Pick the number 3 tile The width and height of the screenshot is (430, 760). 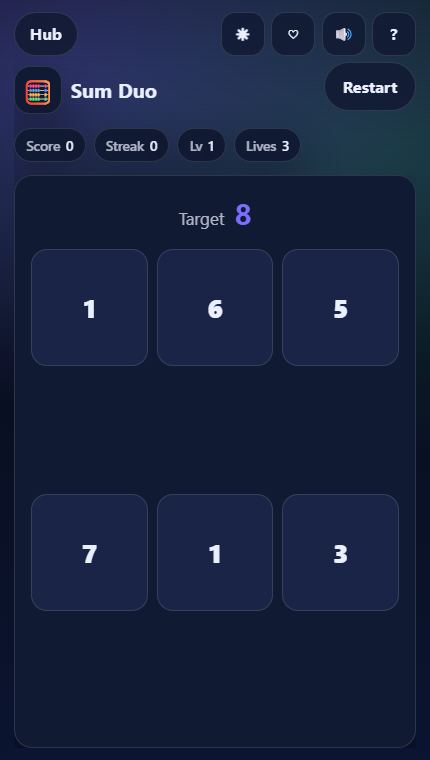pyautogui.click(x=340, y=553)
